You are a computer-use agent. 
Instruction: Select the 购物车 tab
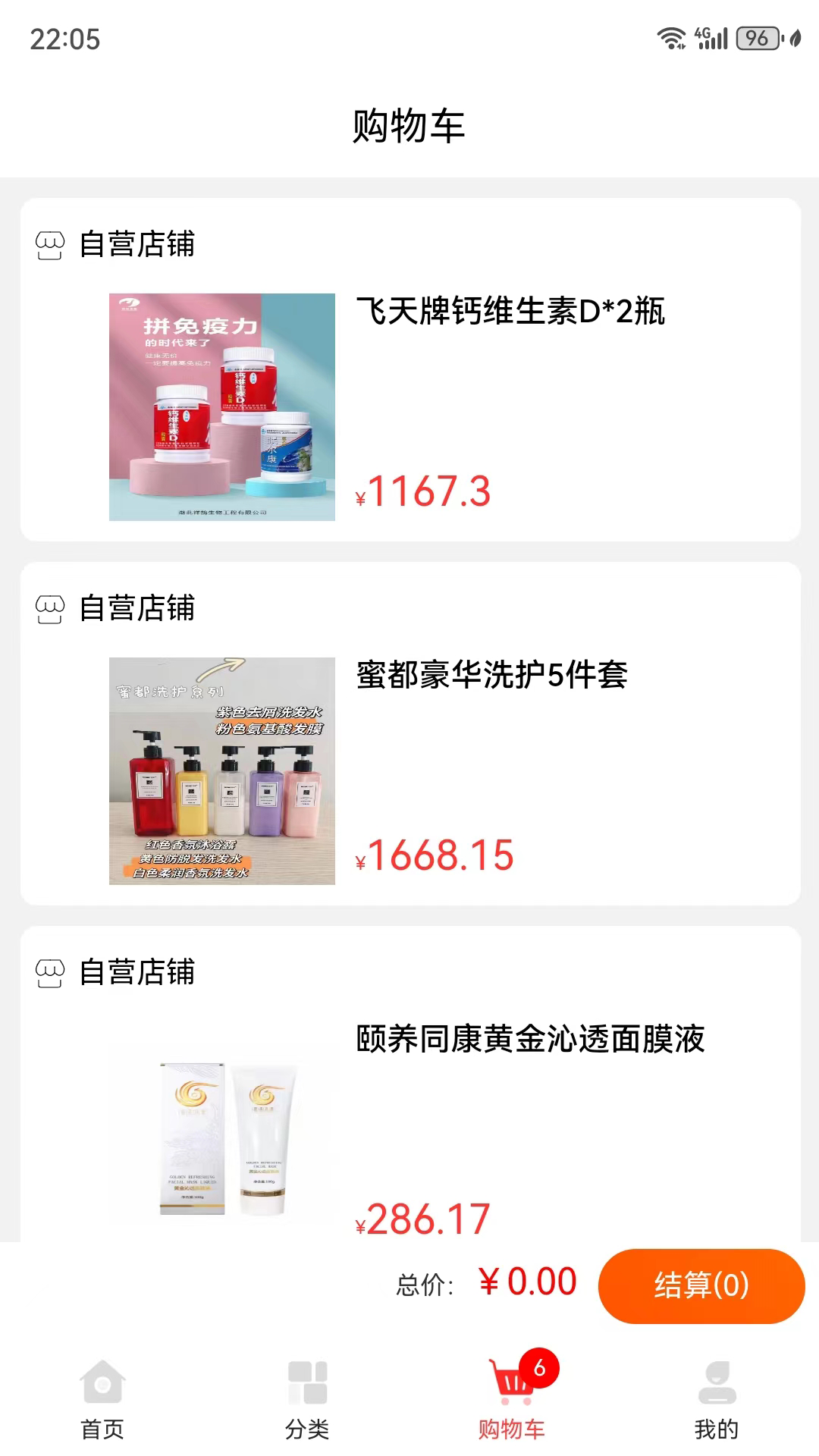point(512,1400)
